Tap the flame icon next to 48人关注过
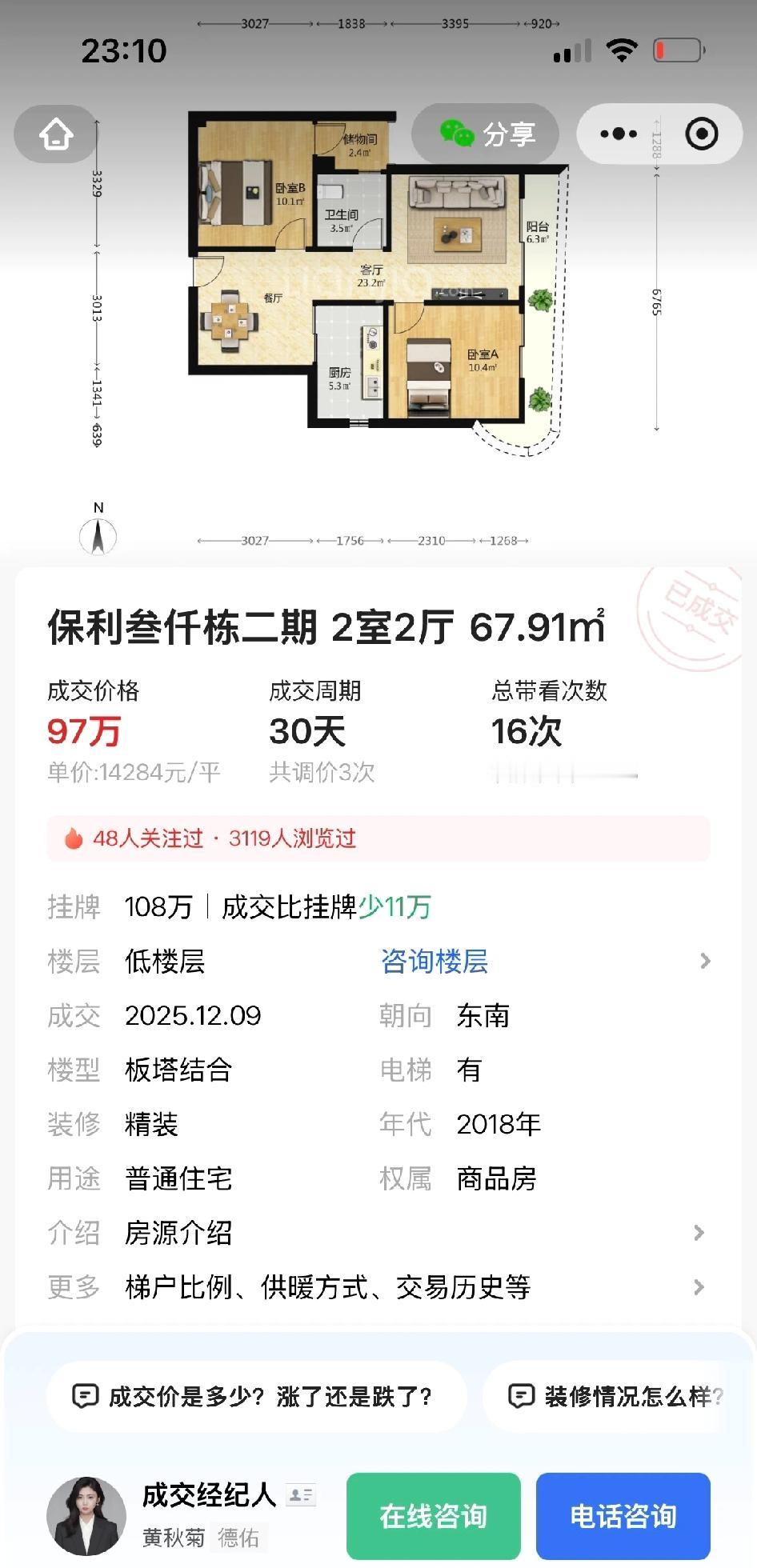Screen dimensions: 757x1568 (73, 840)
